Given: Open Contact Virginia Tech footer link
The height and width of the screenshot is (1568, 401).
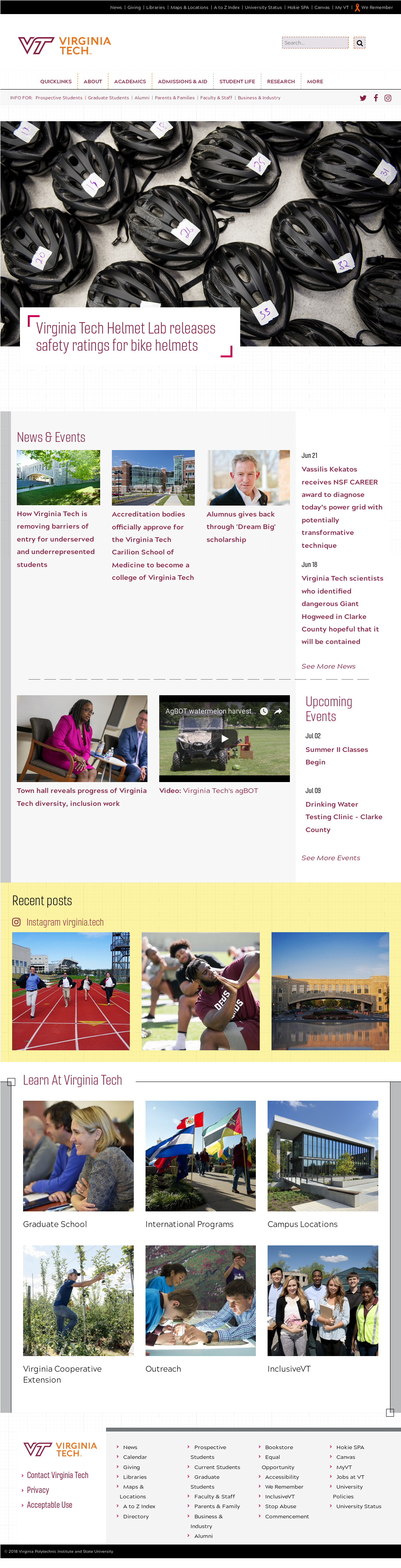Looking at the screenshot, I should [x=57, y=1475].
